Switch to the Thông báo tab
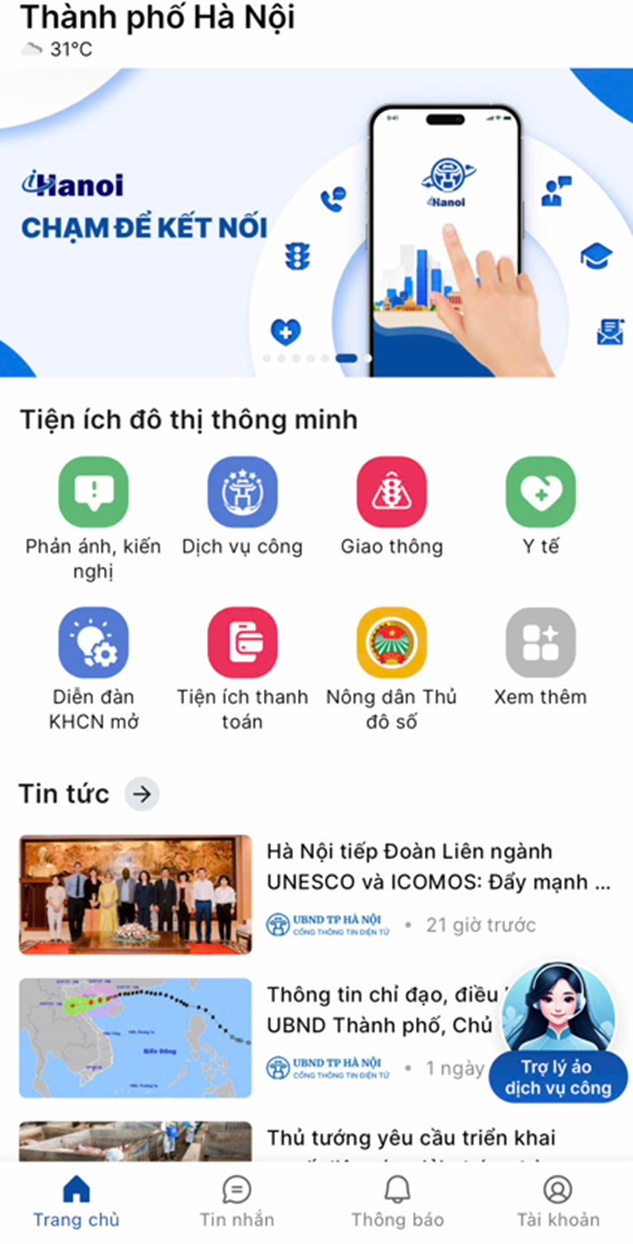This screenshot has height=1244, width=633. click(397, 1202)
